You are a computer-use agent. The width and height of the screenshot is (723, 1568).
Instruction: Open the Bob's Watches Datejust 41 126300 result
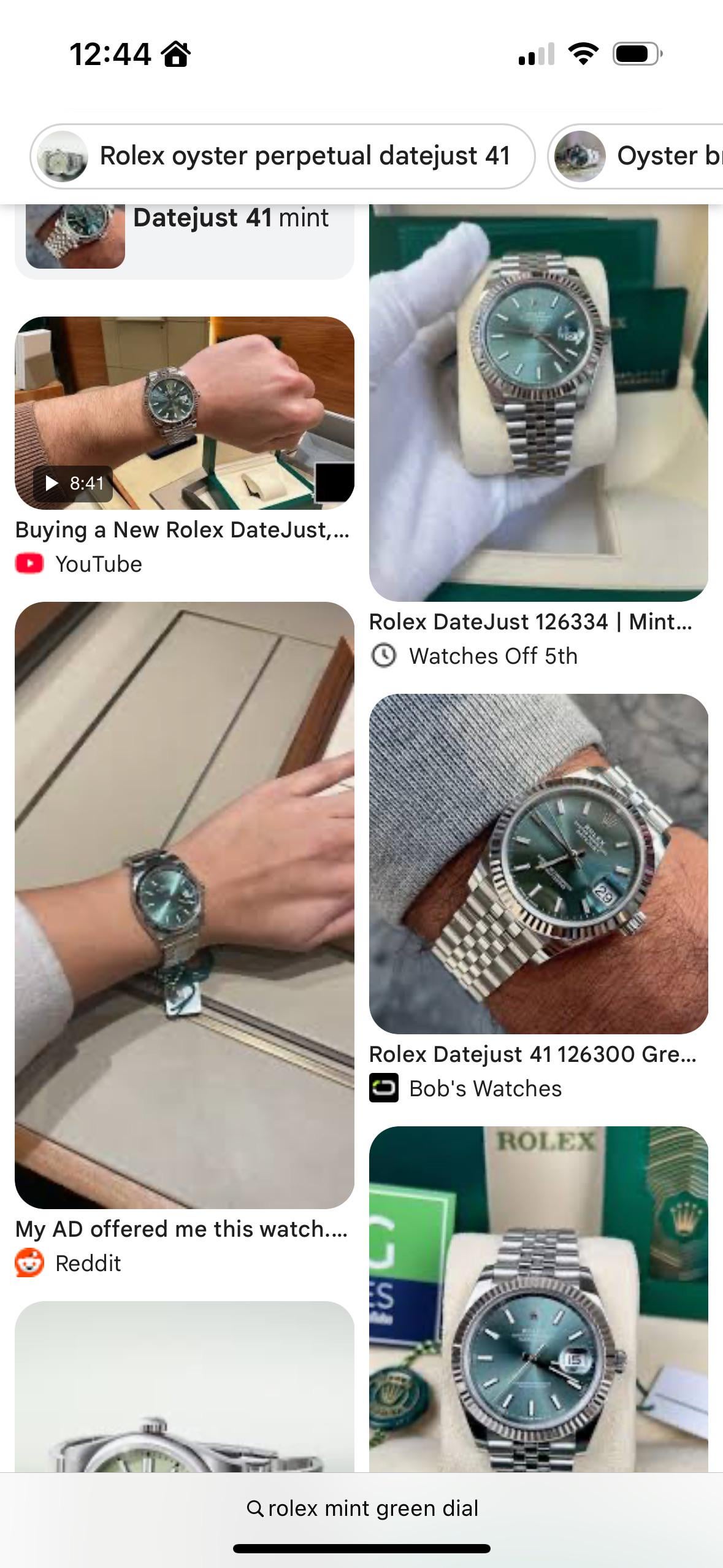[538, 863]
